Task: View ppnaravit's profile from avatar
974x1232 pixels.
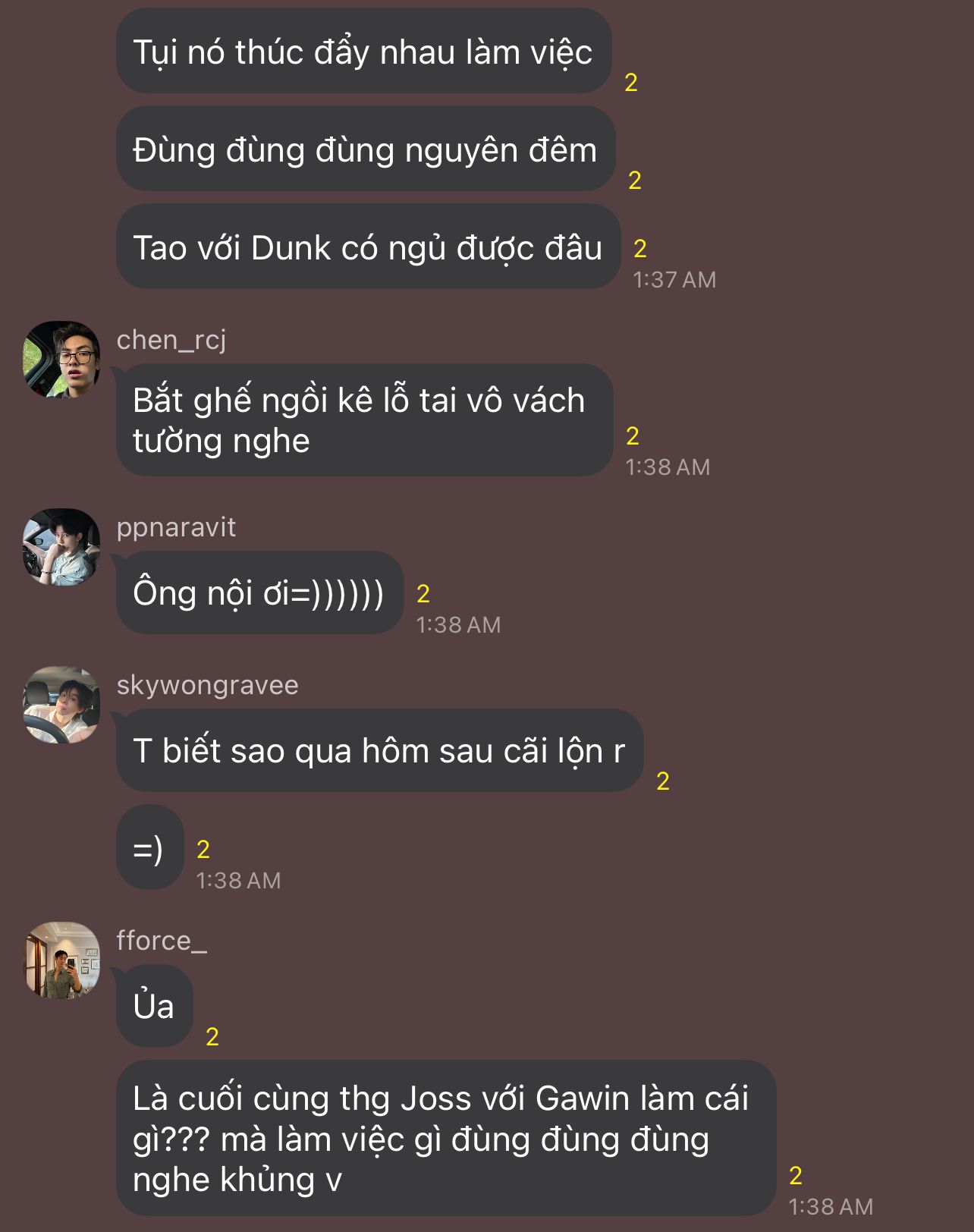Action: [x=61, y=546]
